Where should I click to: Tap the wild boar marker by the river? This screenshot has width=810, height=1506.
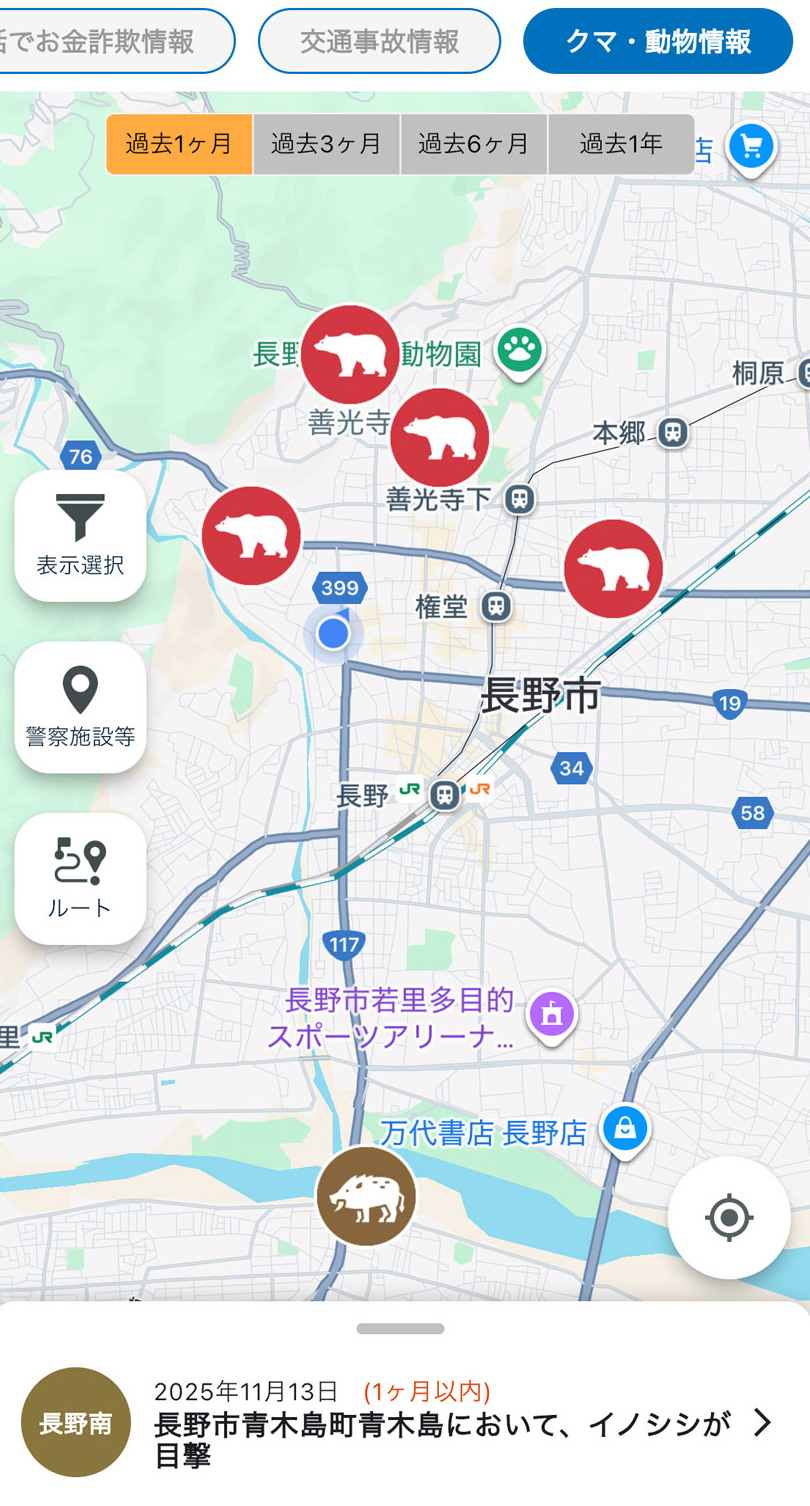pyautogui.click(x=366, y=1197)
